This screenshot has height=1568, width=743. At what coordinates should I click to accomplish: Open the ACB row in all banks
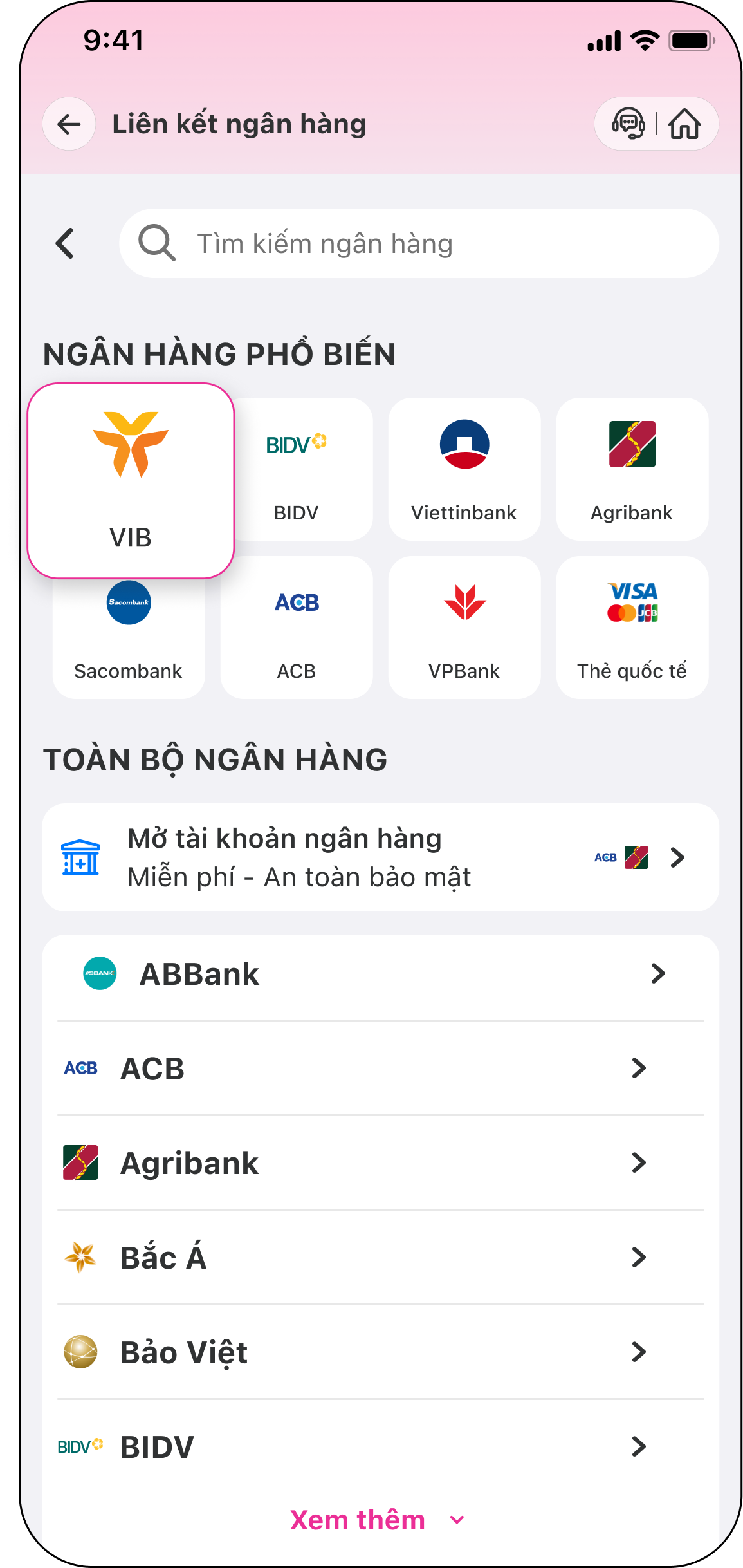[x=380, y=1069]
